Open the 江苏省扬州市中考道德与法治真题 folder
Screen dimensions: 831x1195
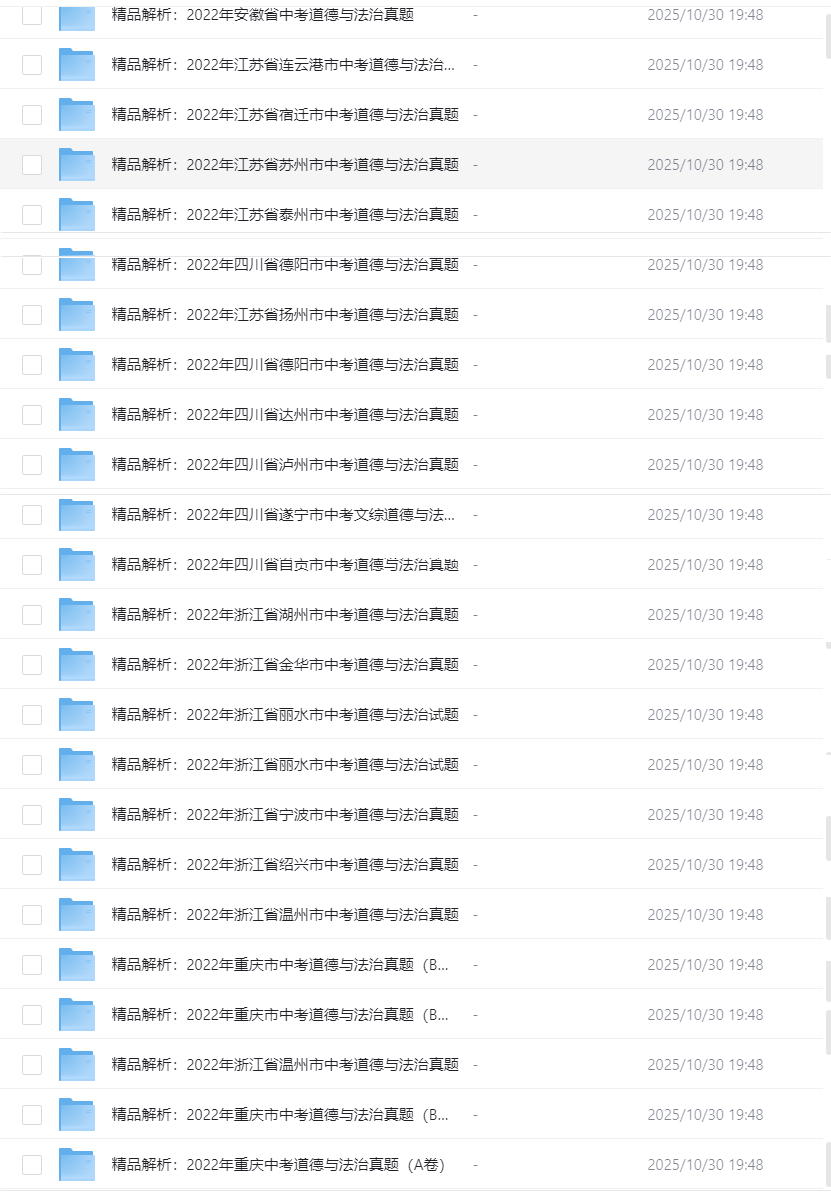285,315
